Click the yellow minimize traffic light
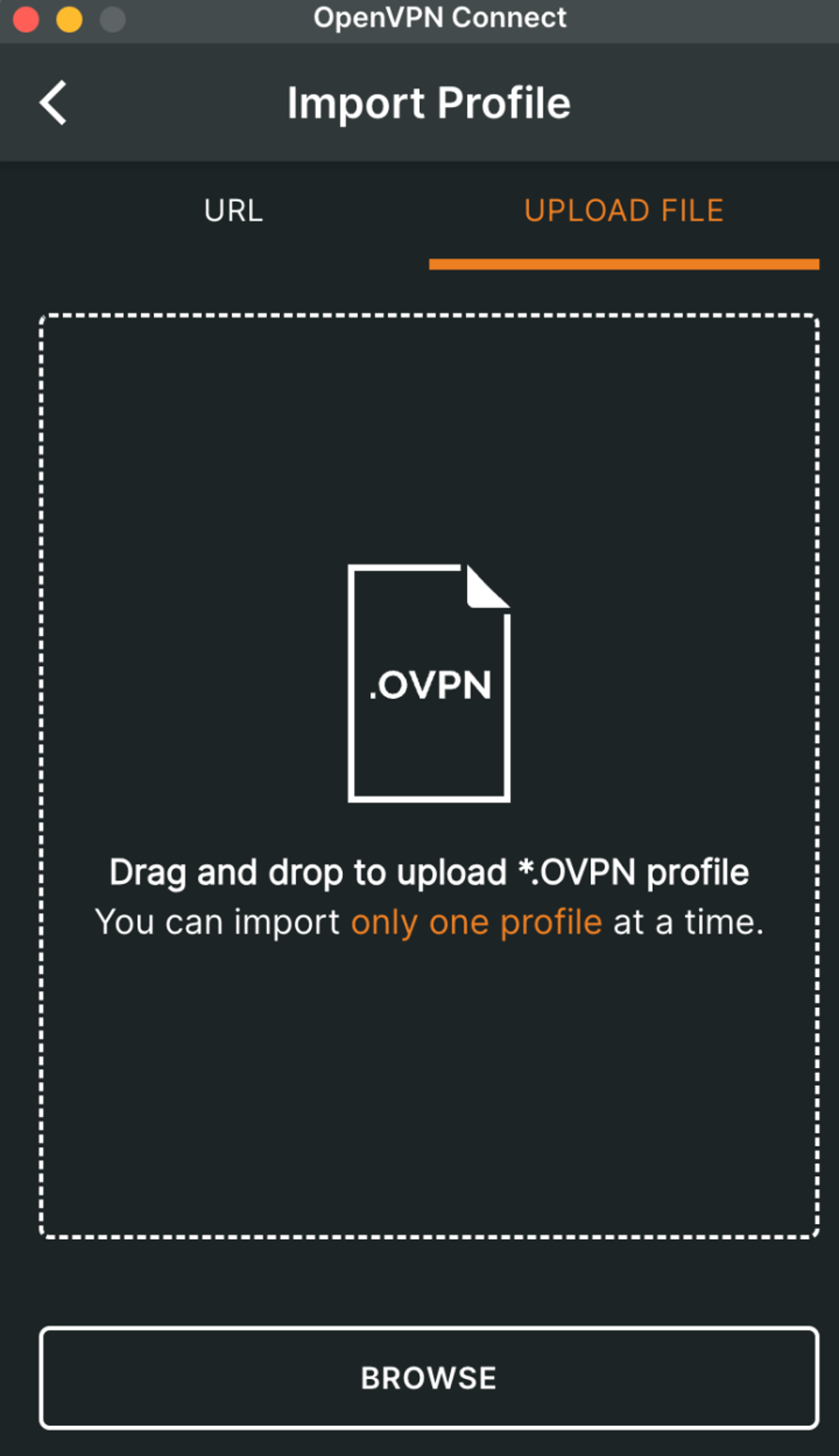This screenshot has width=839, height=1456. [x=68, y=17]
